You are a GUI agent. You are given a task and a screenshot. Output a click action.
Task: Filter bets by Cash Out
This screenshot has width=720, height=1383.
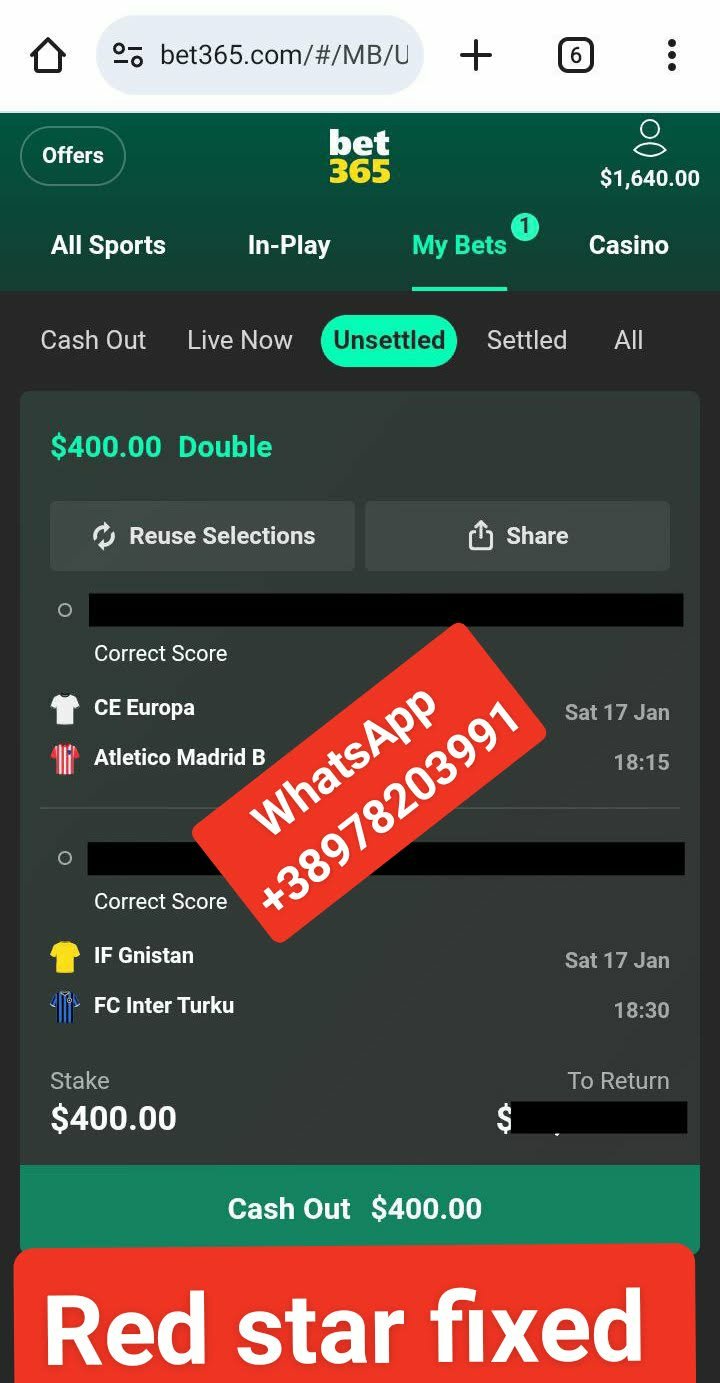(93, 341)
